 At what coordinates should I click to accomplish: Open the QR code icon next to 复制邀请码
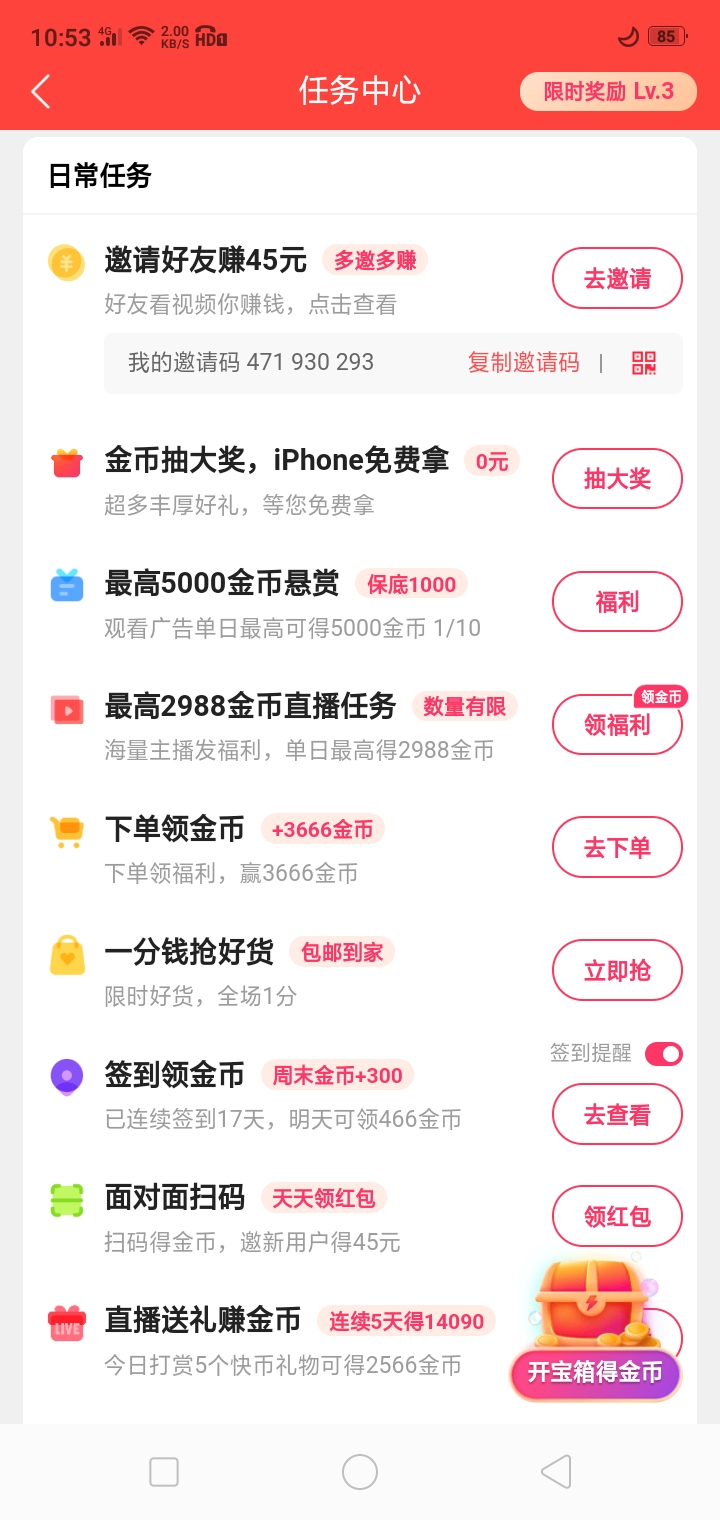pyautogui.click(x=643, y=362)
